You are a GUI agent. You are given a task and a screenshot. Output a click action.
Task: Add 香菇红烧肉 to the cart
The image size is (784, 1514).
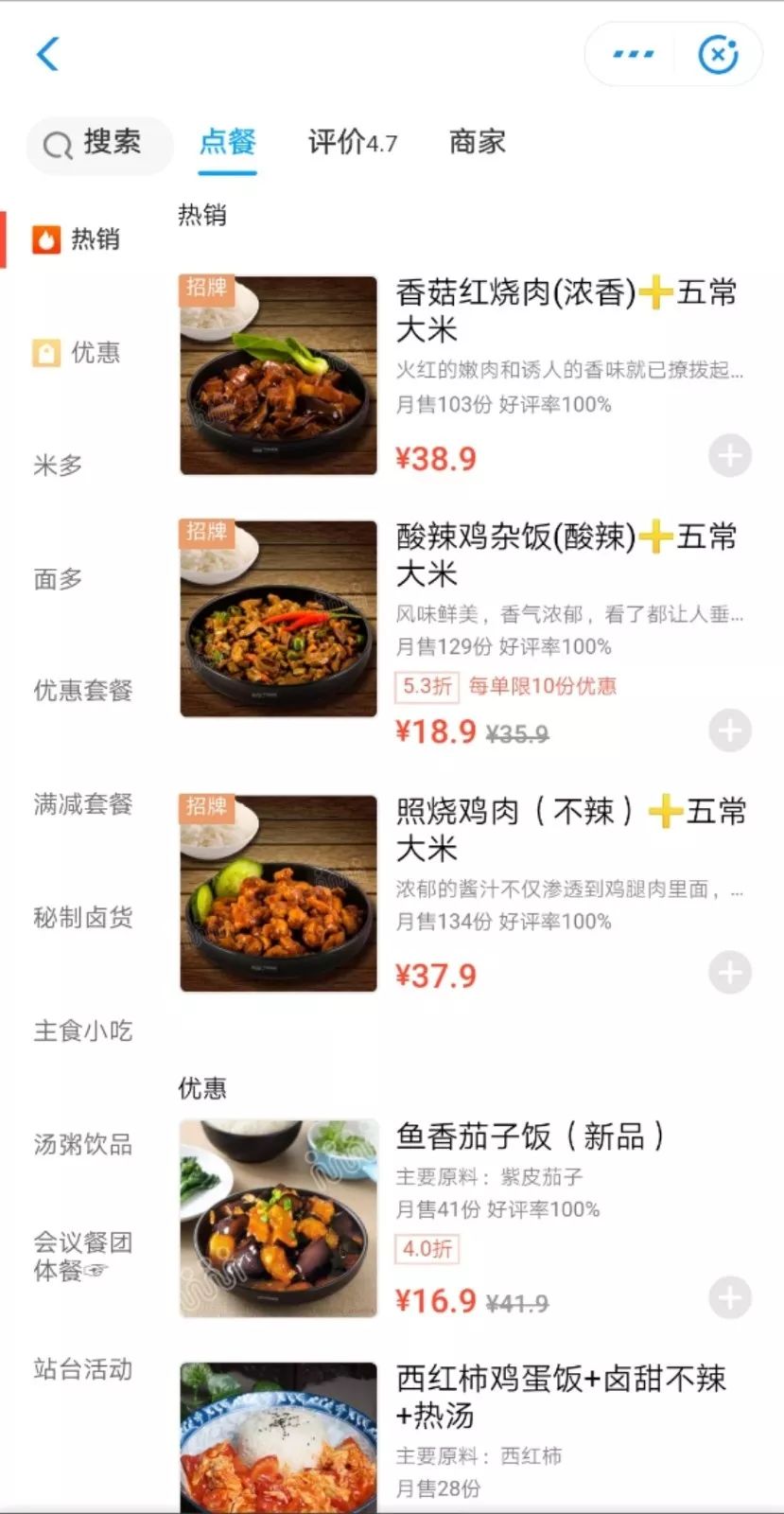pos(729,456)
